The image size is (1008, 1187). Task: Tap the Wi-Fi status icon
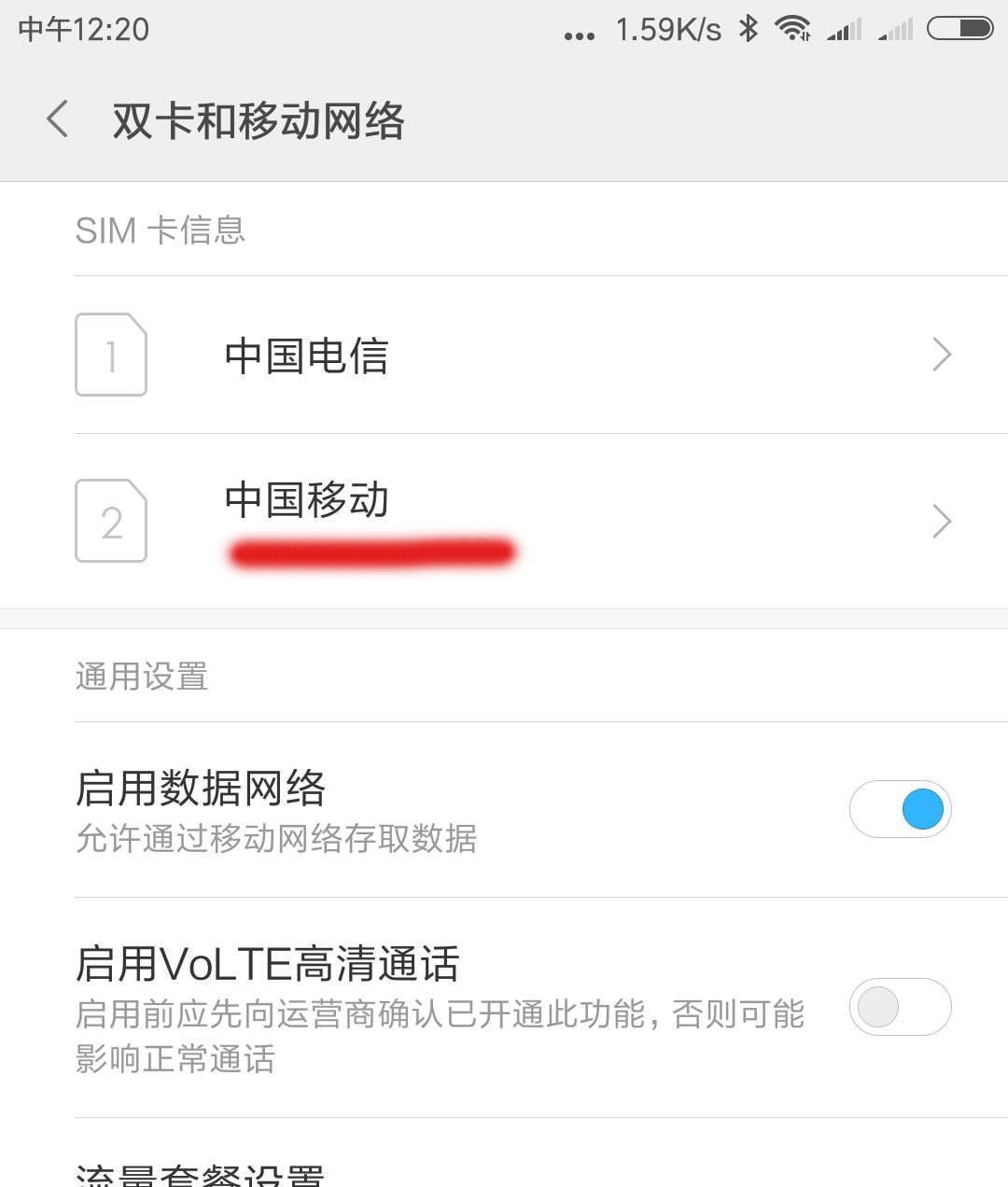[794, 28]
